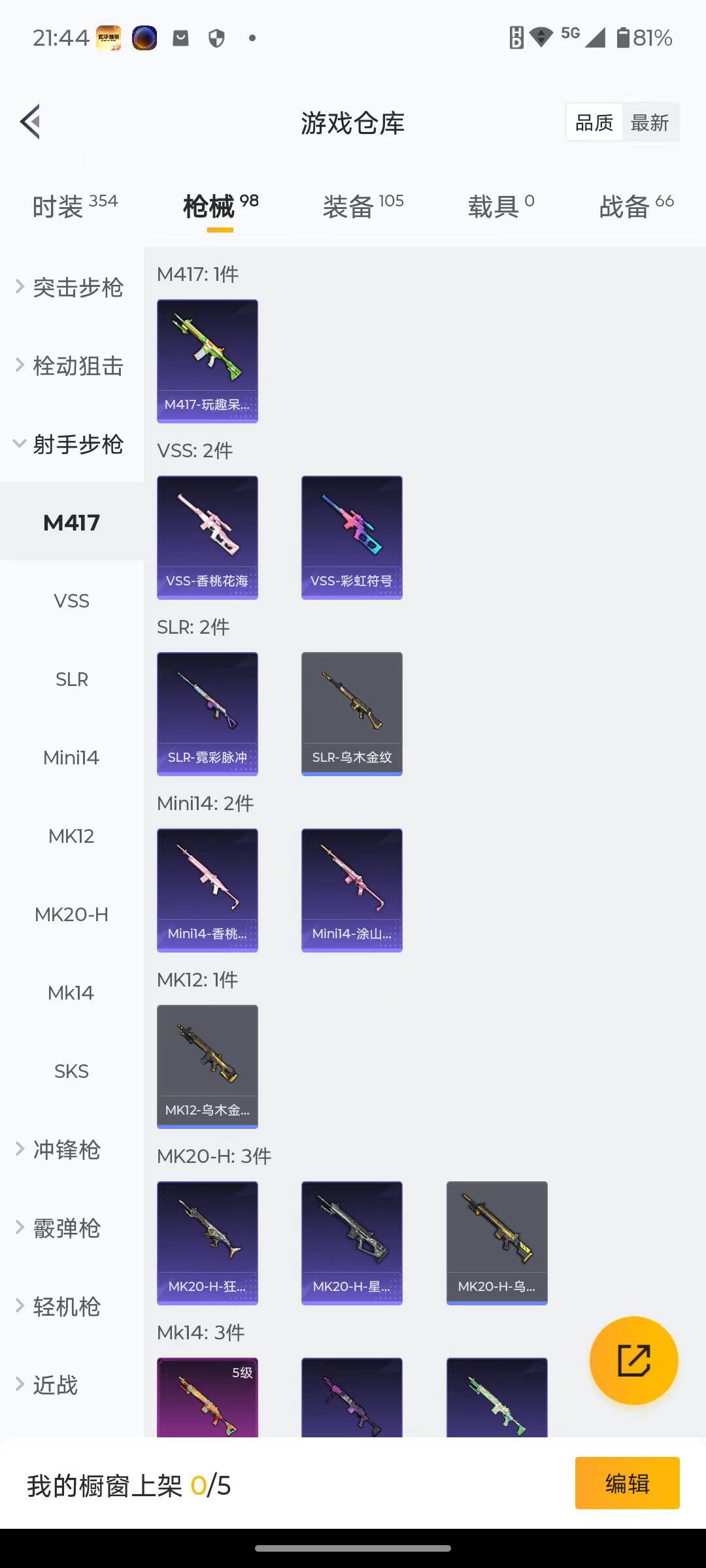The image size is (706, 1568).
Task: Go back from the 游戏仓库 page
Action: (31, 122)
